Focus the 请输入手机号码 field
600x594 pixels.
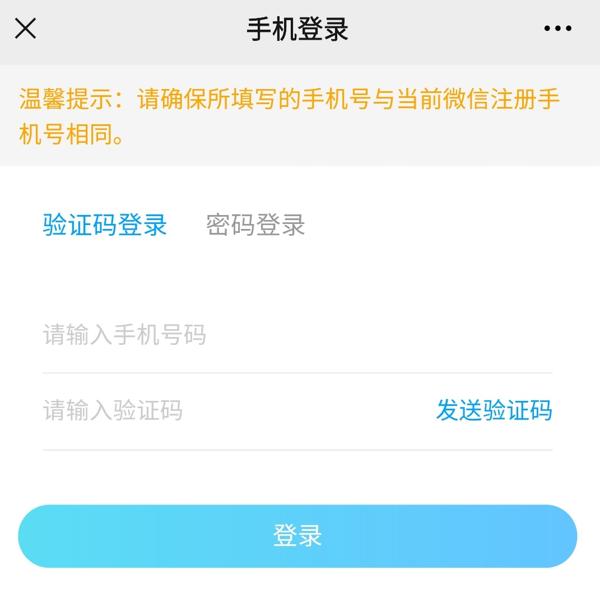tap(296, 335)
